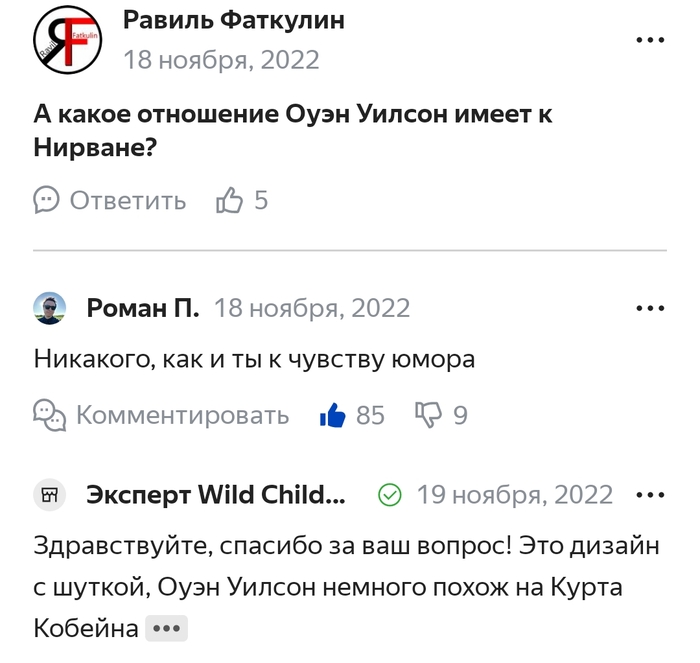Remove like from Роман П.'s reply
Image resolution: width=700 pixels, height=663 pixels.
tap(332, 415)
